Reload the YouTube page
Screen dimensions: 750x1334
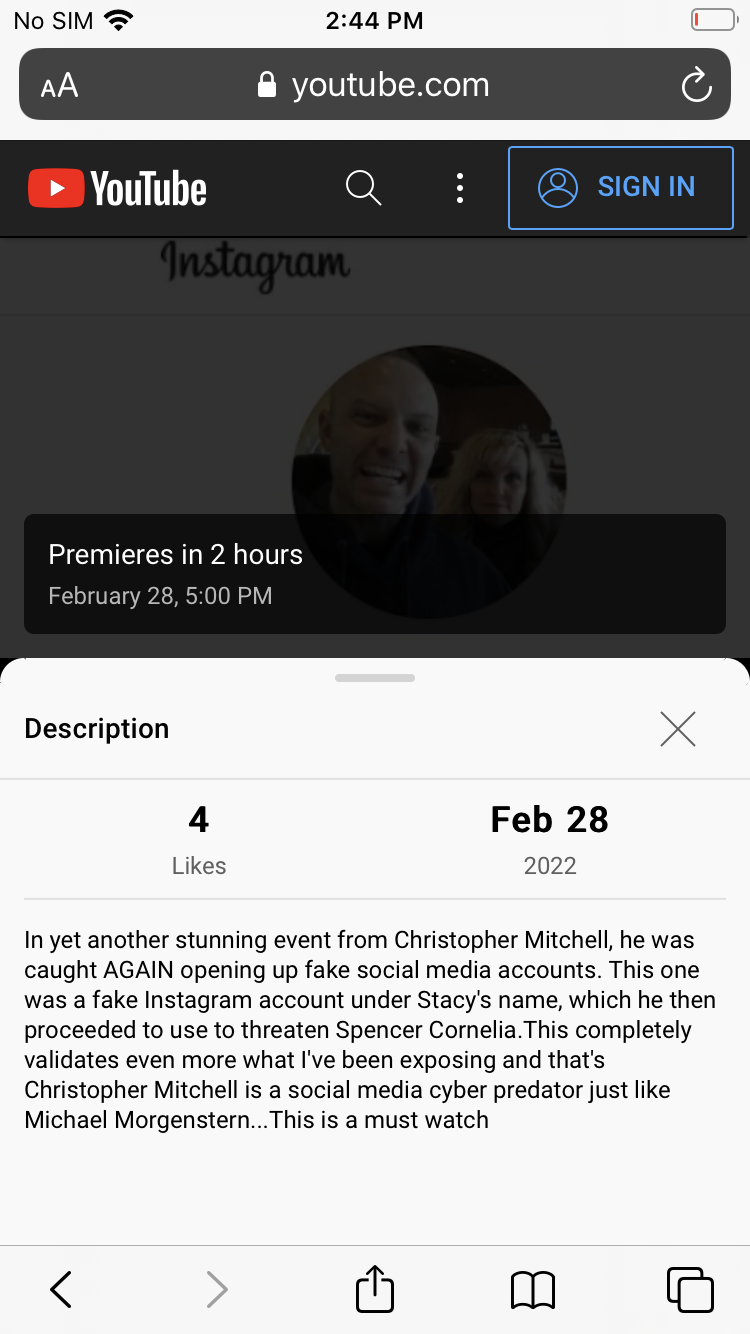(696, 85)
